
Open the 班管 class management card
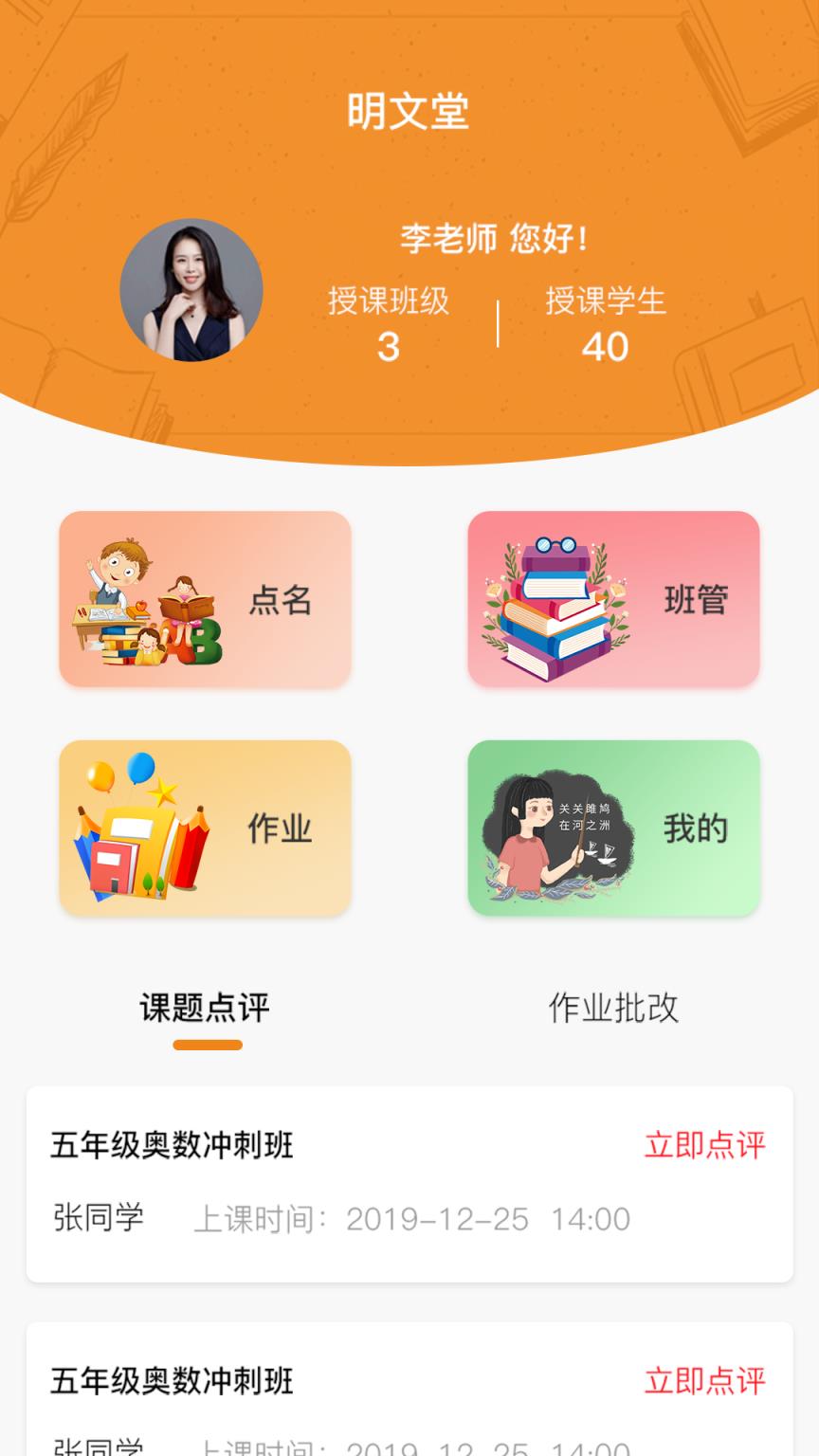point(614,599)
